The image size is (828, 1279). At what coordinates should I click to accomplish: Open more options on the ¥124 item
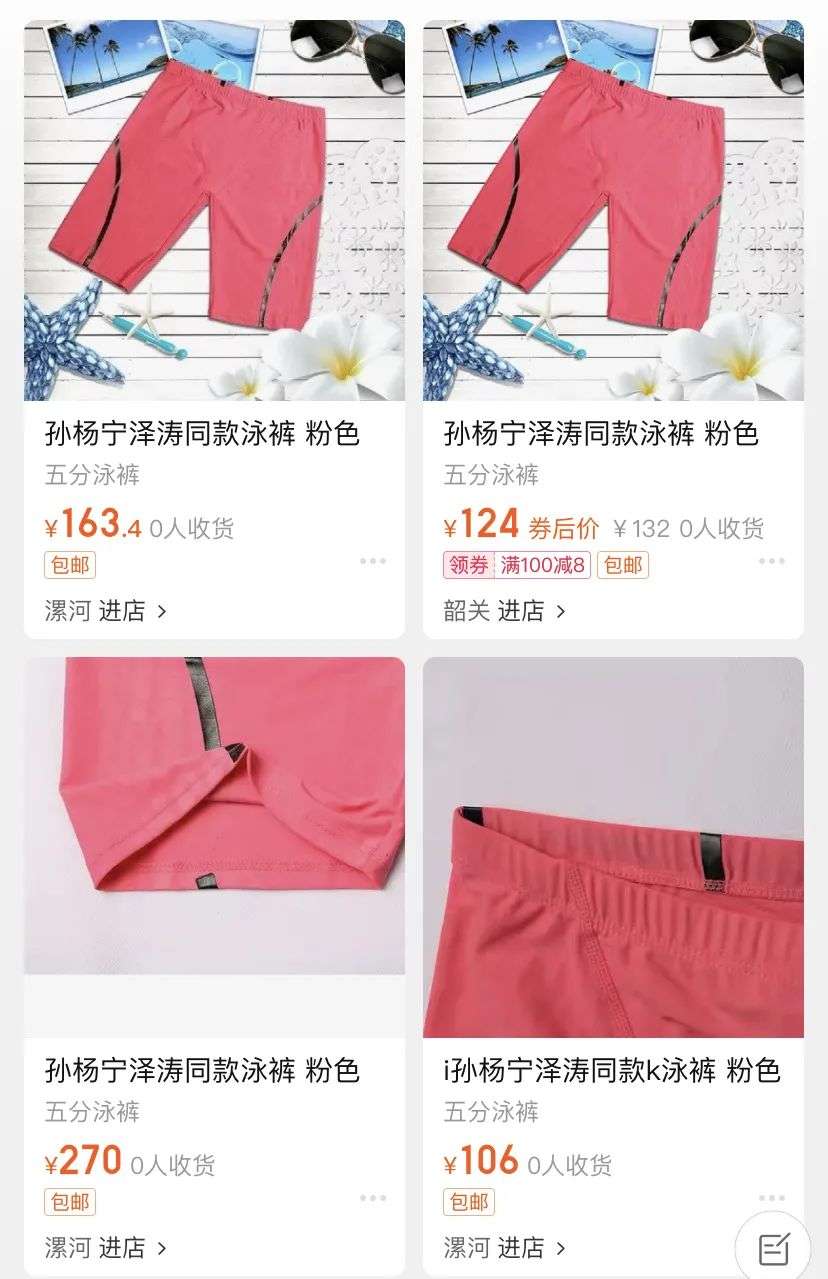771,561
